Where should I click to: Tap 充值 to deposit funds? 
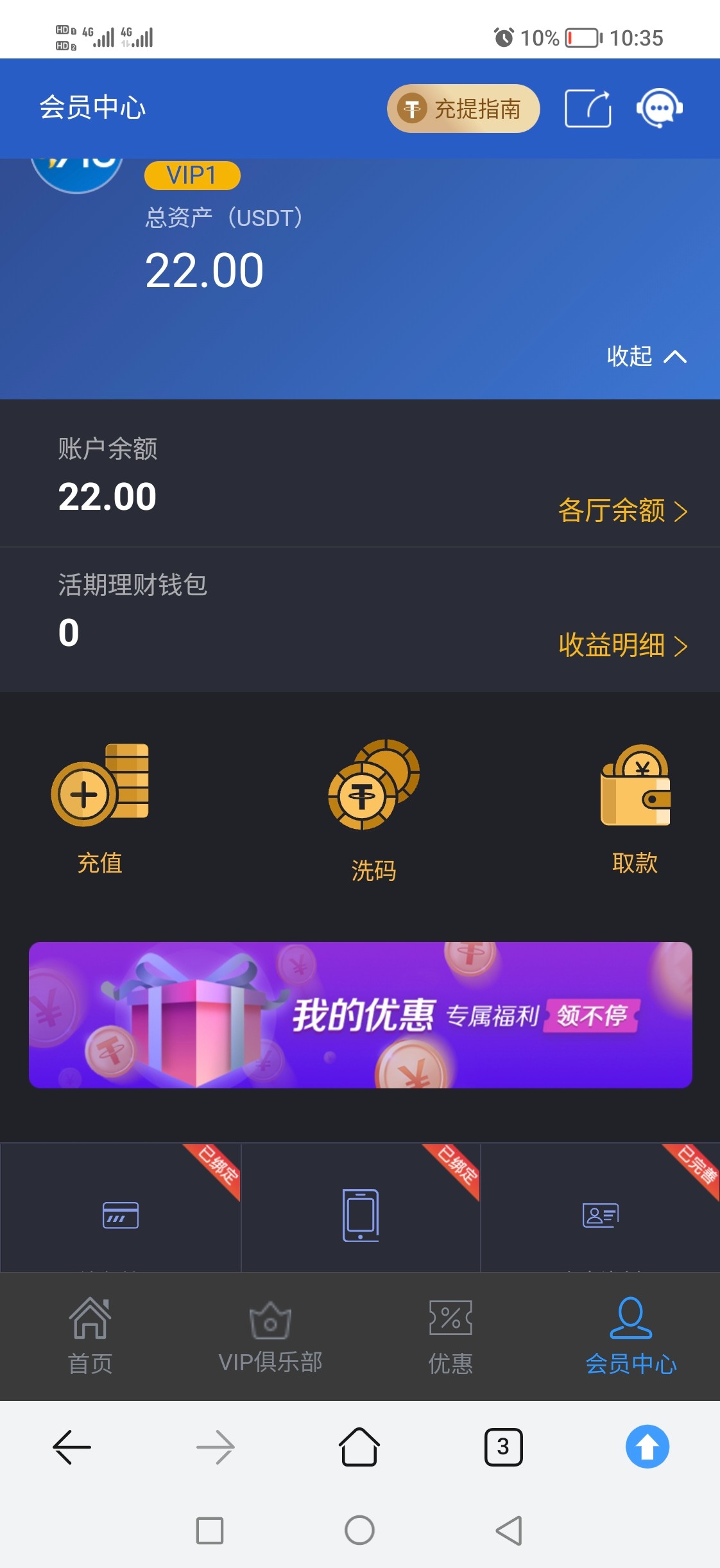(100, 808)
